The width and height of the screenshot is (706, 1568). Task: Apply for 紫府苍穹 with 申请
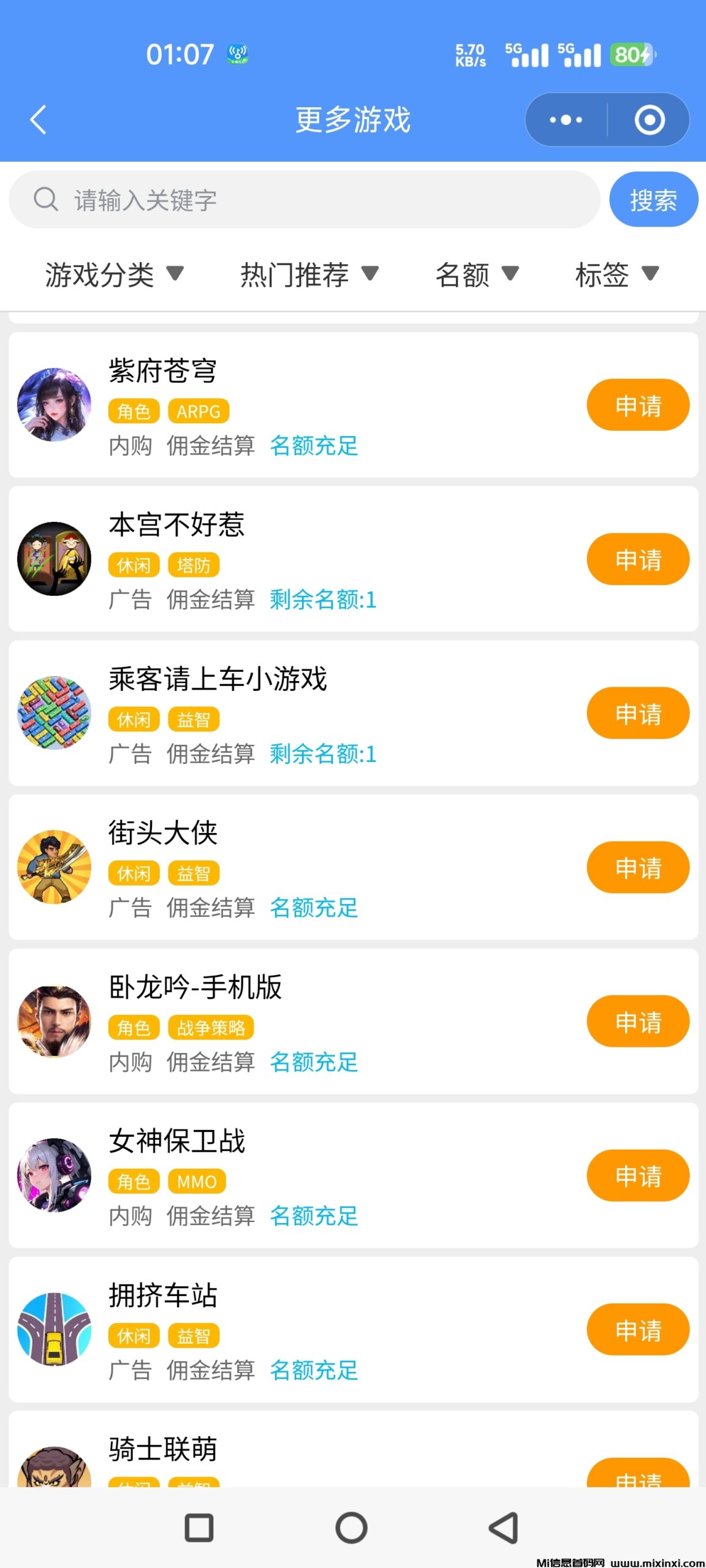[638, 405]
